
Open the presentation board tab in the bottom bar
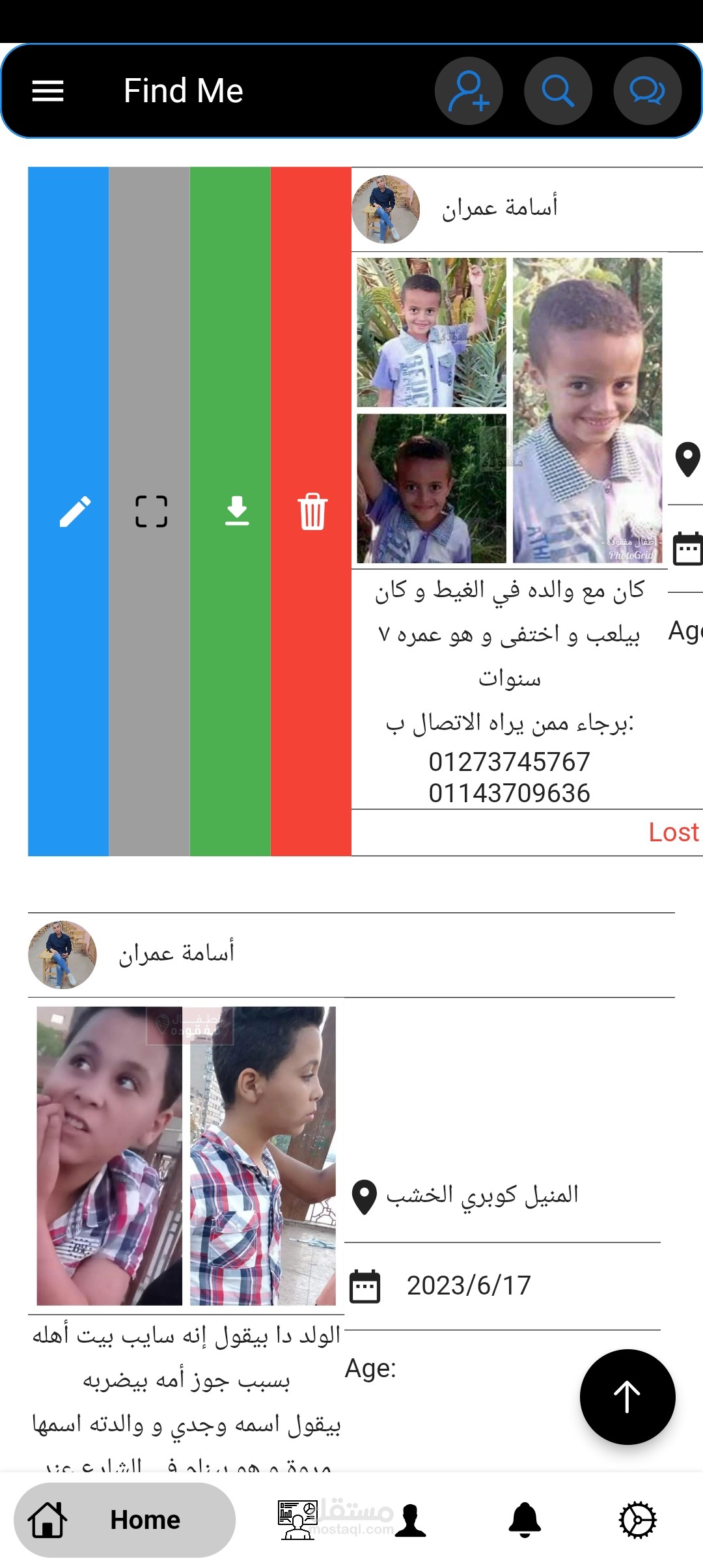297,1520
